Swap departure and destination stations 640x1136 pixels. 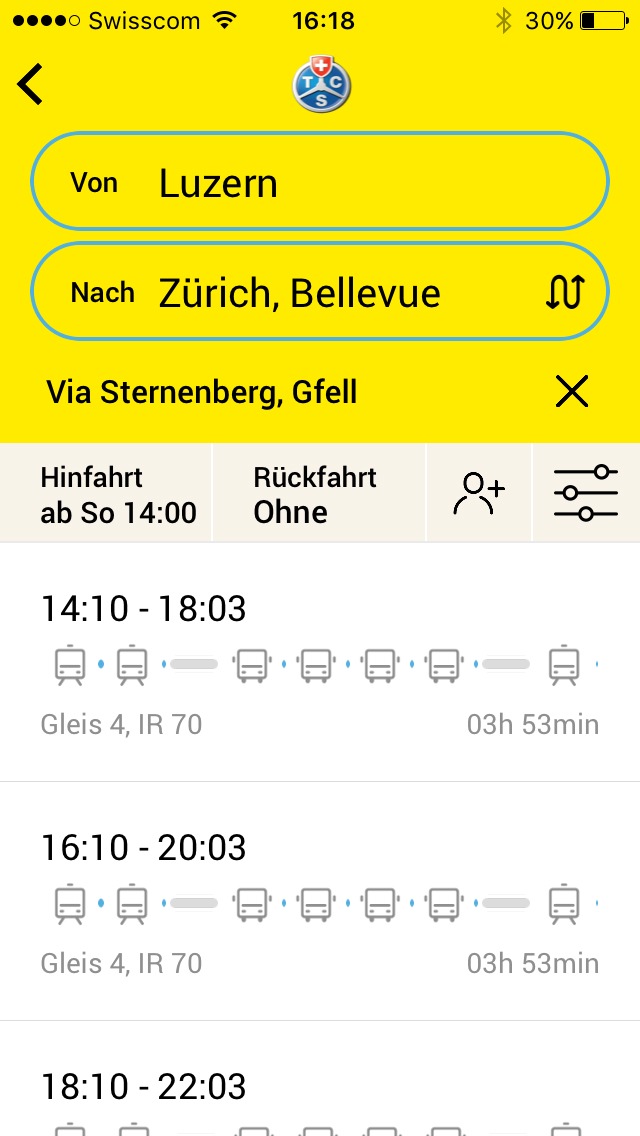coord(565,292)
